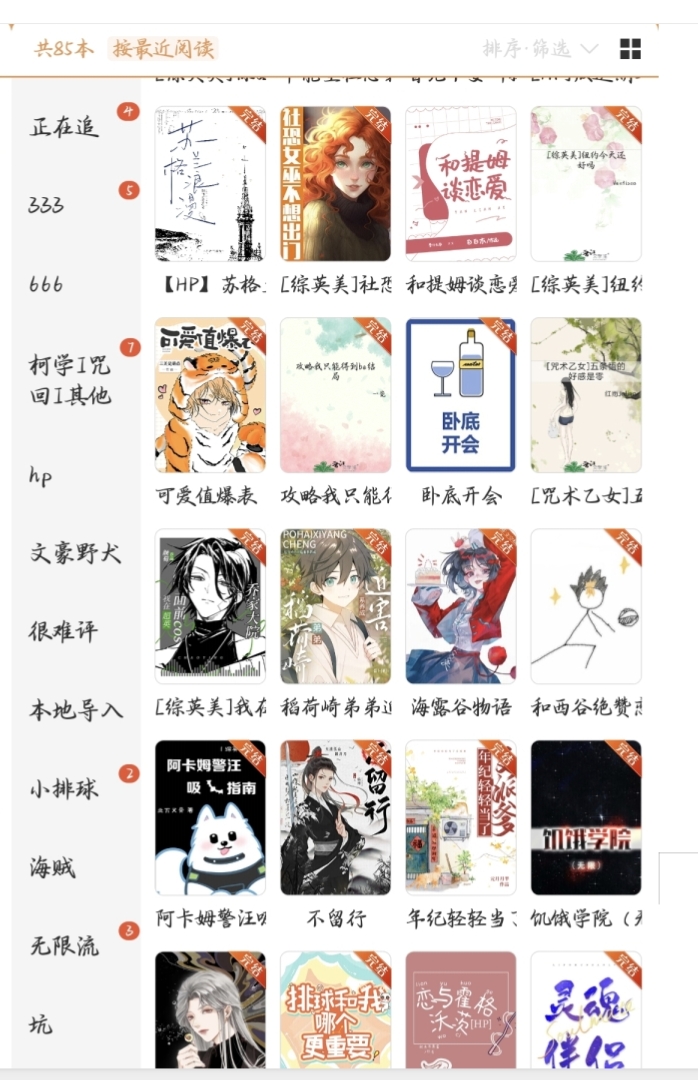Select the 正在追 bookshelf category

point(65,127)
